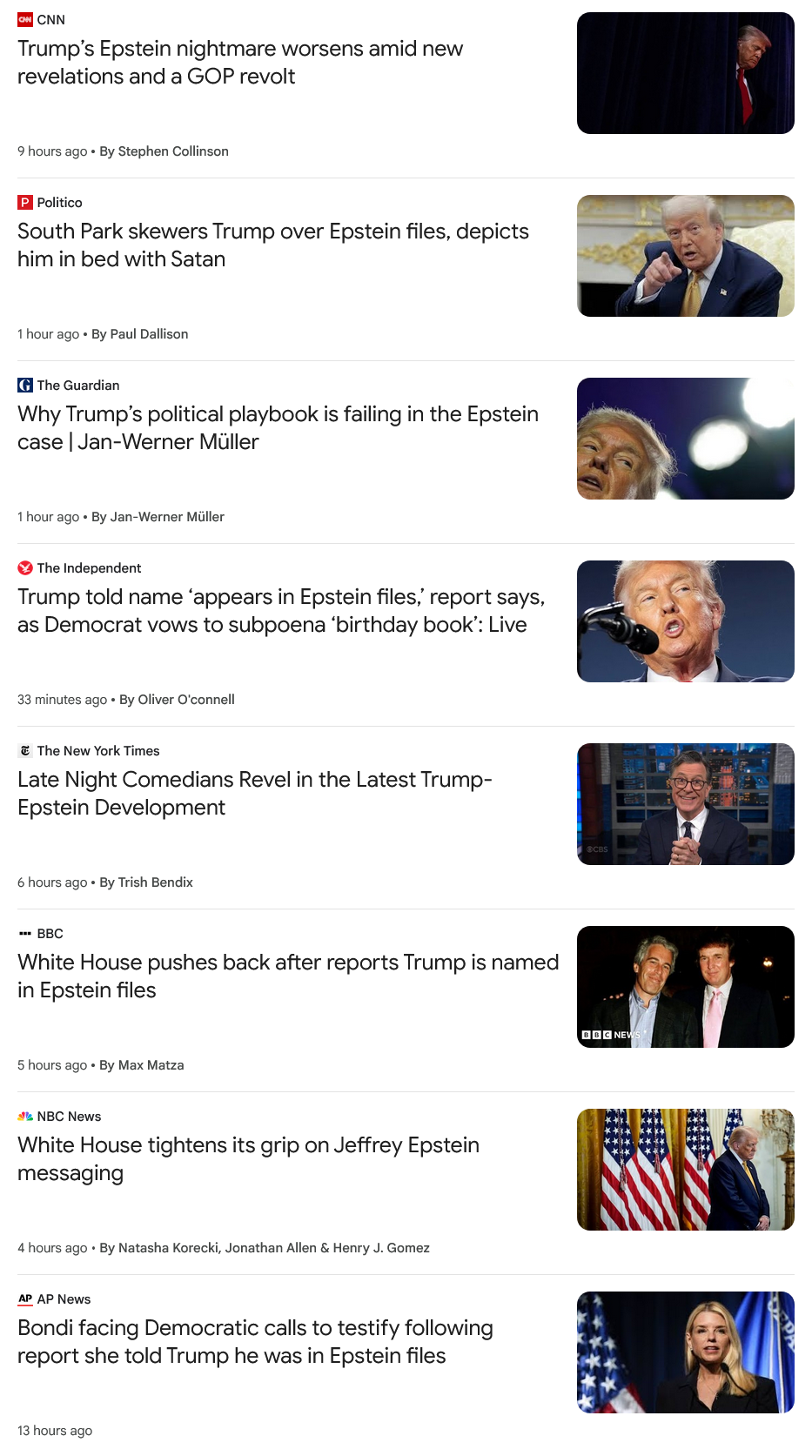Read AP News' Bondi facing Democratic calls story

click(255, 1342)
